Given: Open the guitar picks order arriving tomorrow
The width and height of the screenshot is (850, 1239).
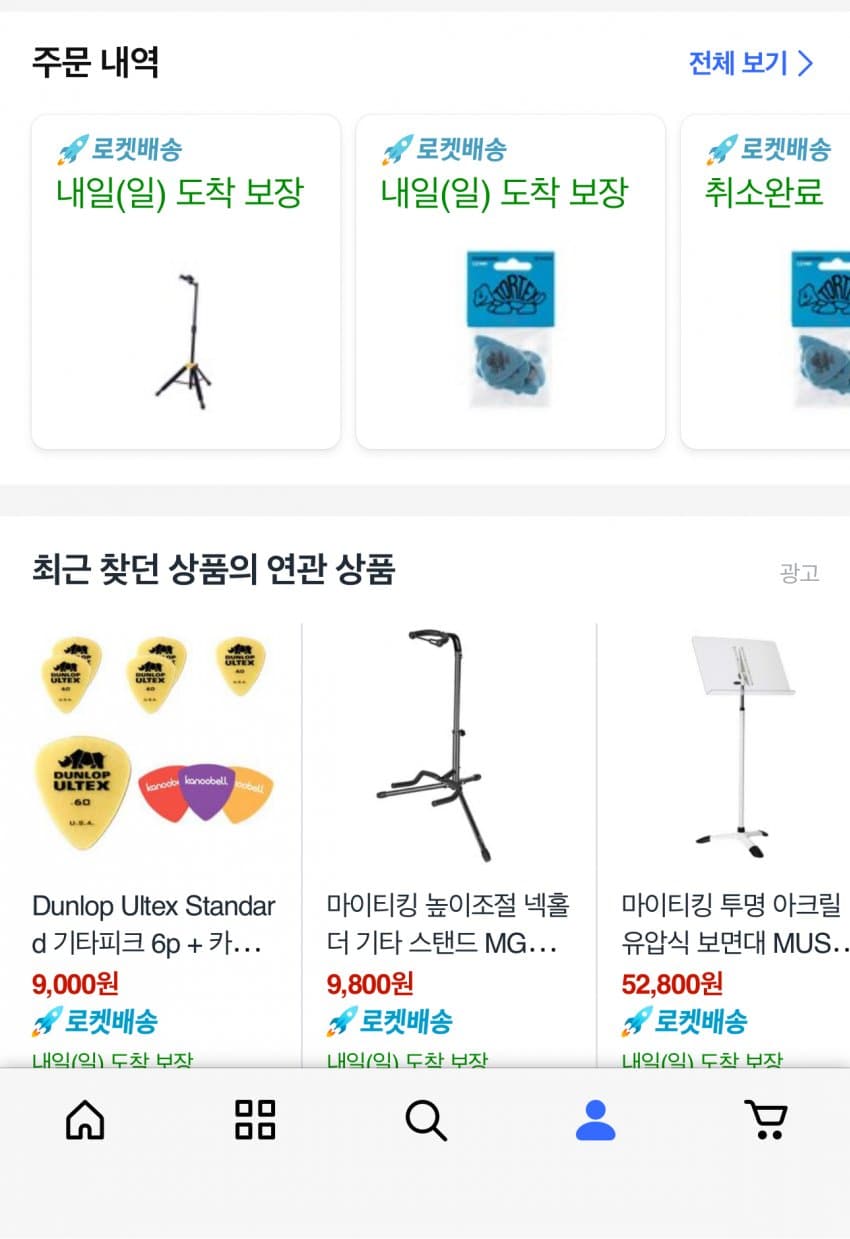Looking at the screenshot, I should pyautogui.click(x=510, y=281).
